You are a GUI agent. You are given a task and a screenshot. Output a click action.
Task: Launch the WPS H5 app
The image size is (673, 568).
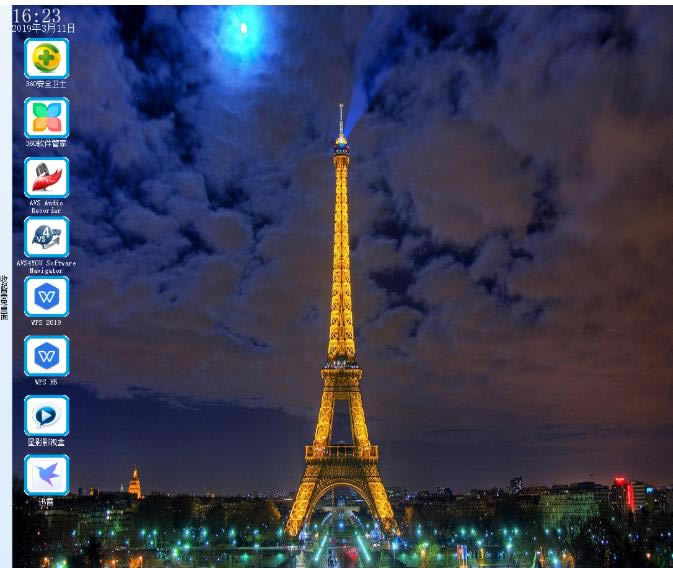pyautogui.click(x=46, y=355)
